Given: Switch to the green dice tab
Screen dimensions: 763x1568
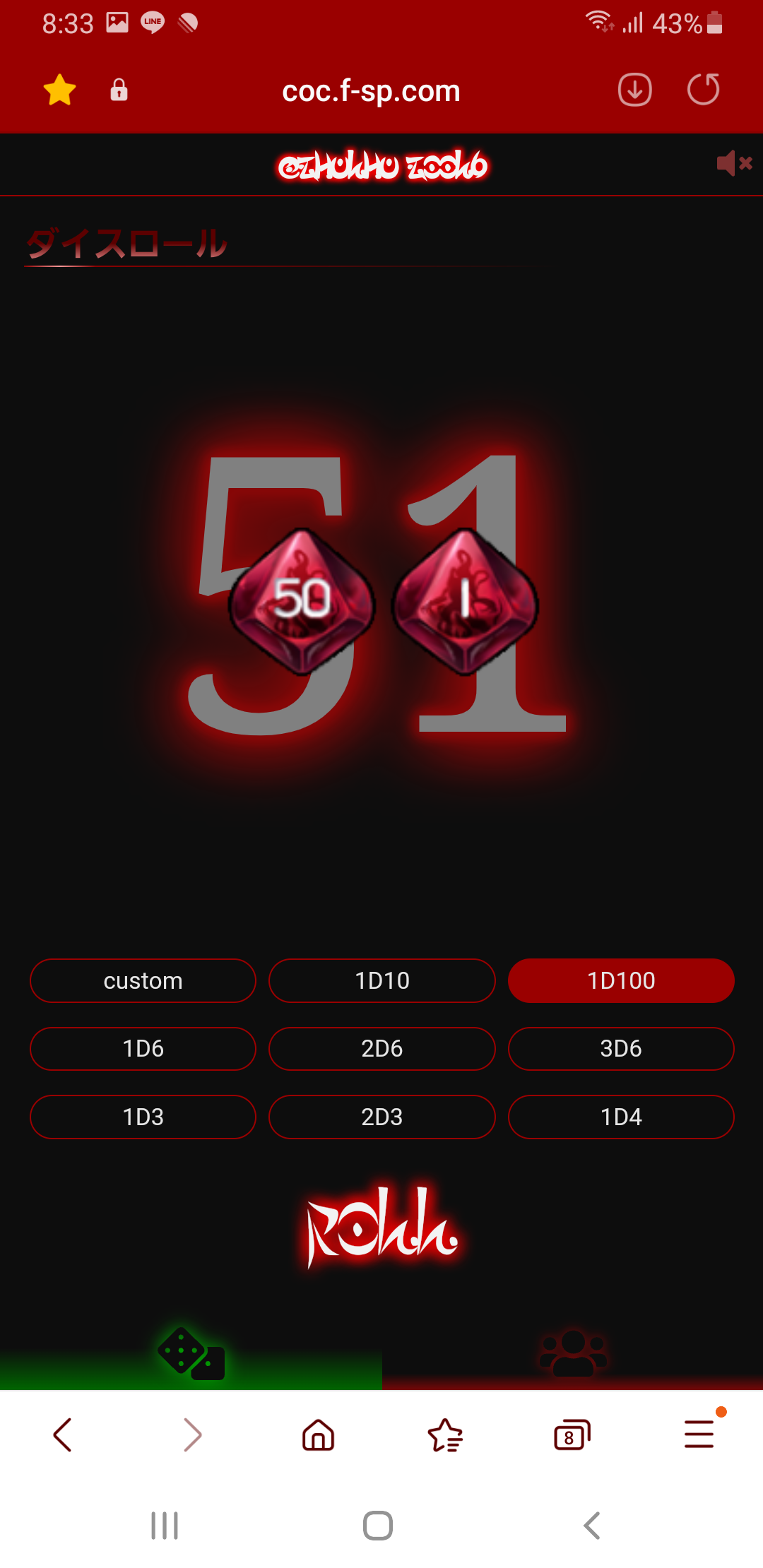Looking at the screenshot, I should tap(191, 1355).
